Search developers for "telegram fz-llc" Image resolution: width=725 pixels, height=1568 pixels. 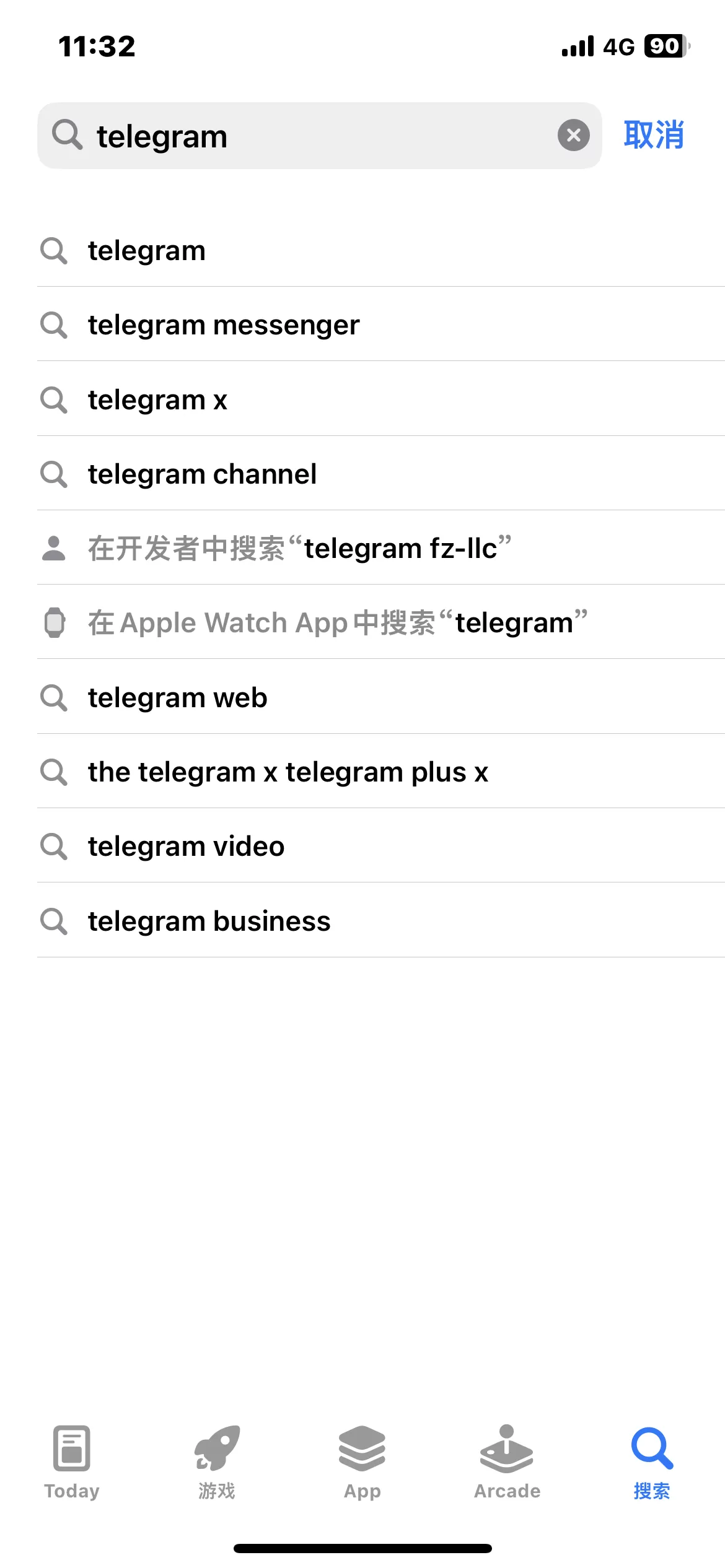pyautogui.click(x=381, y=548)
